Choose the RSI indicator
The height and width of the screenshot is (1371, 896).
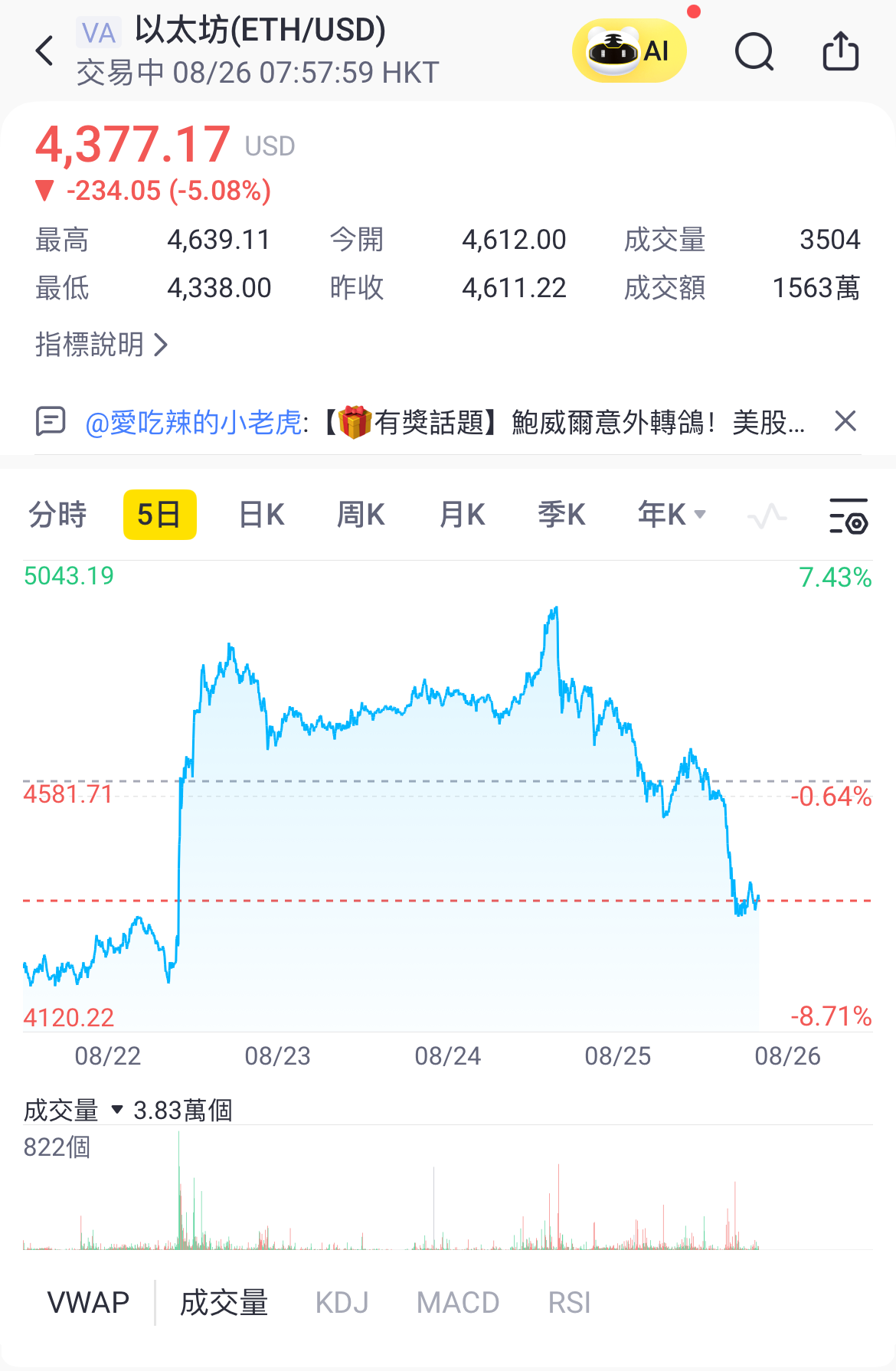[569, 1302]
